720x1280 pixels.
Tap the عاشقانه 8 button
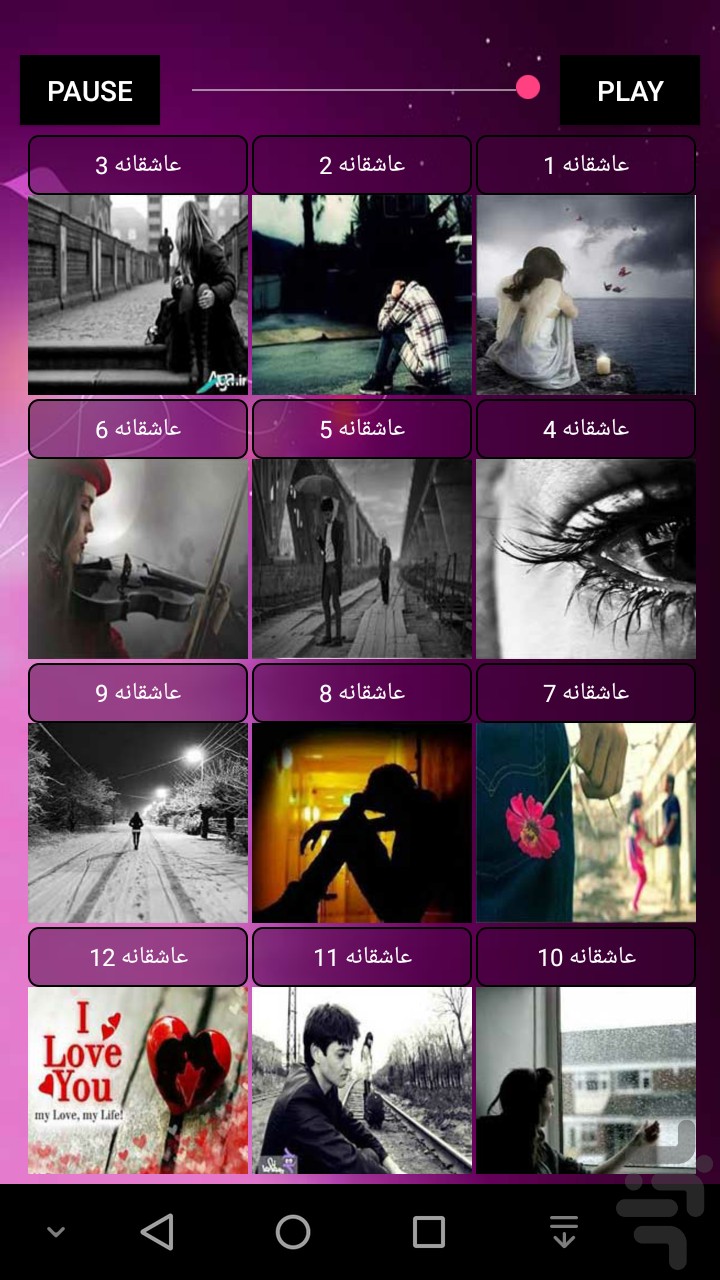[x=362, y=693]
